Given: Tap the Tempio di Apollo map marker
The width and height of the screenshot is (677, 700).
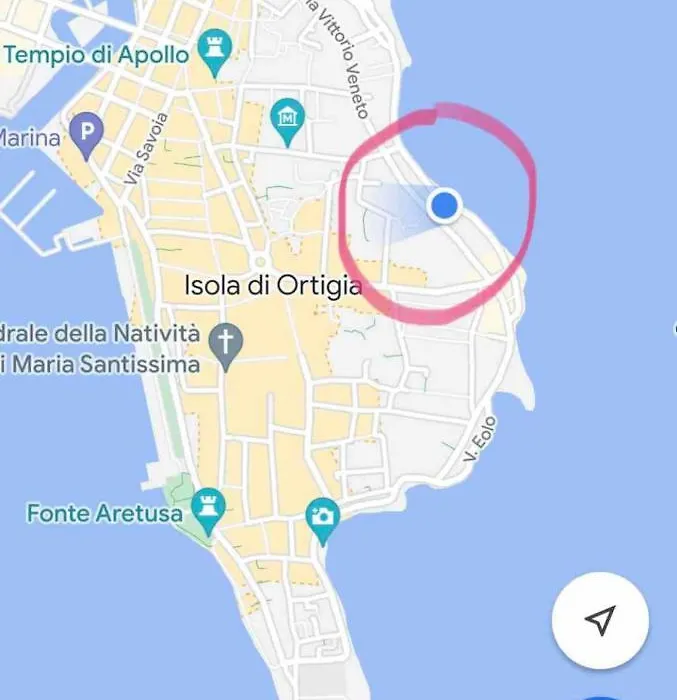Looking at the screenshot, I should click(x=213, y=45).
